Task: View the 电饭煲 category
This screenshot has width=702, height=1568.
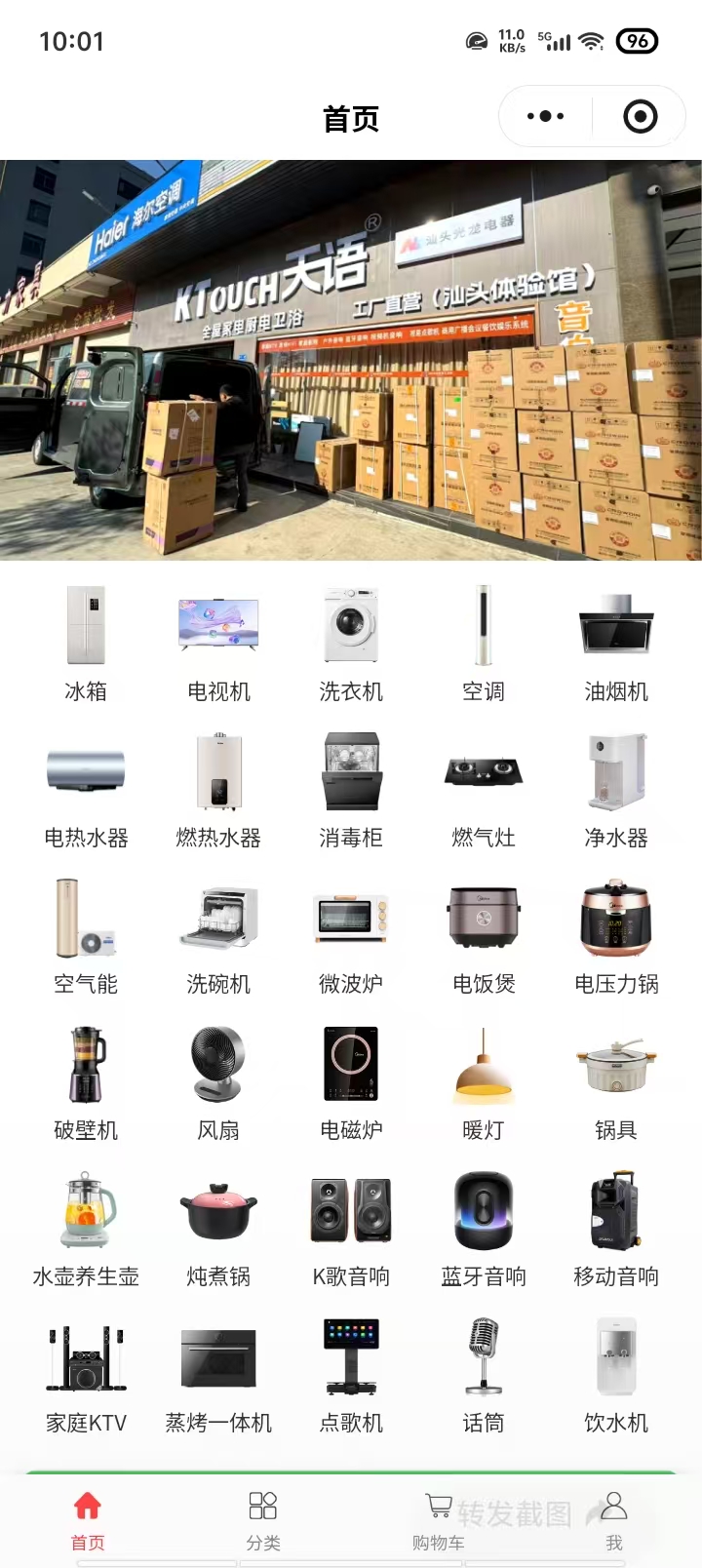Action: pos(484,934)
